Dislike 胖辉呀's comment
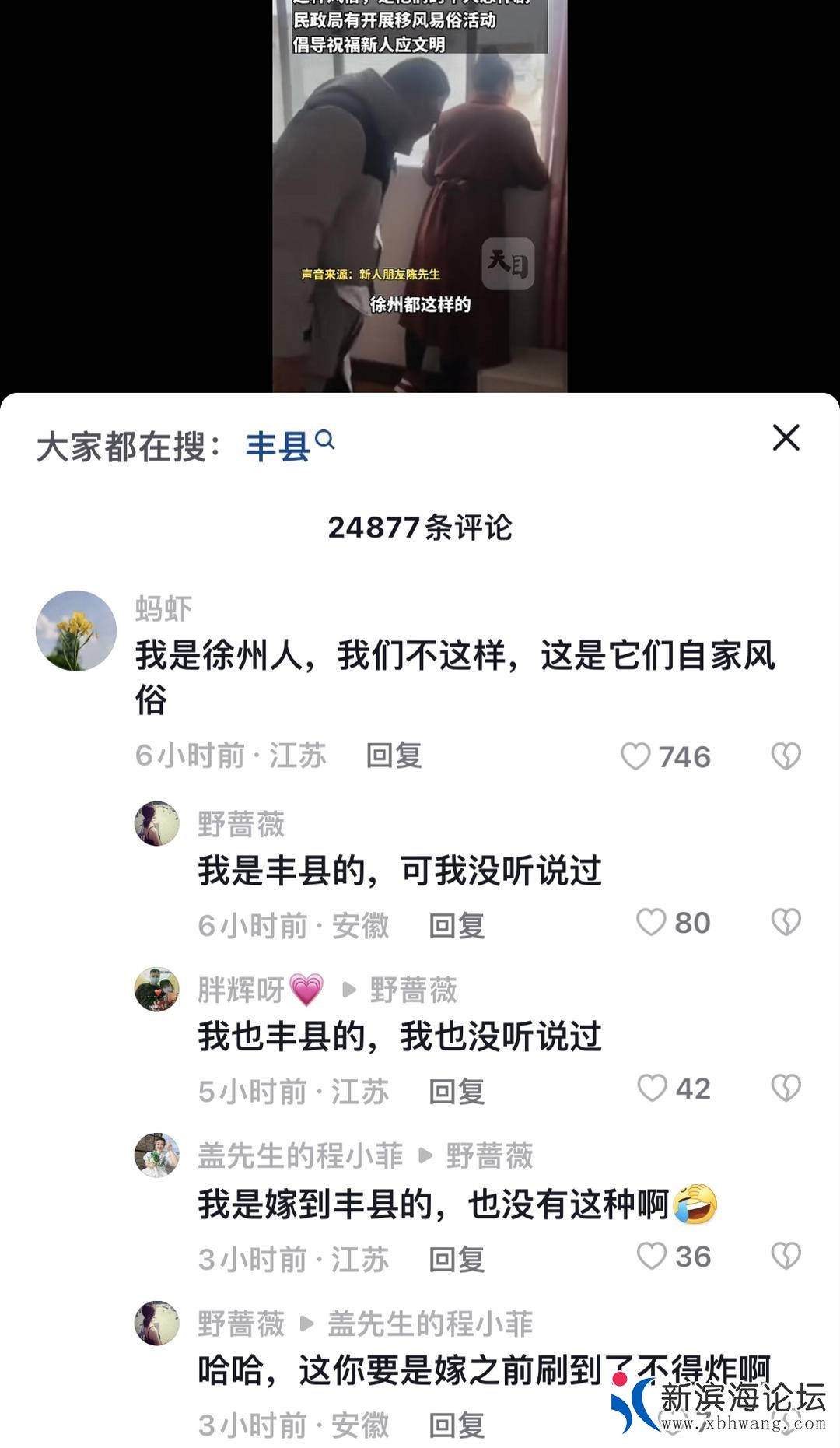 [786, 1089]
